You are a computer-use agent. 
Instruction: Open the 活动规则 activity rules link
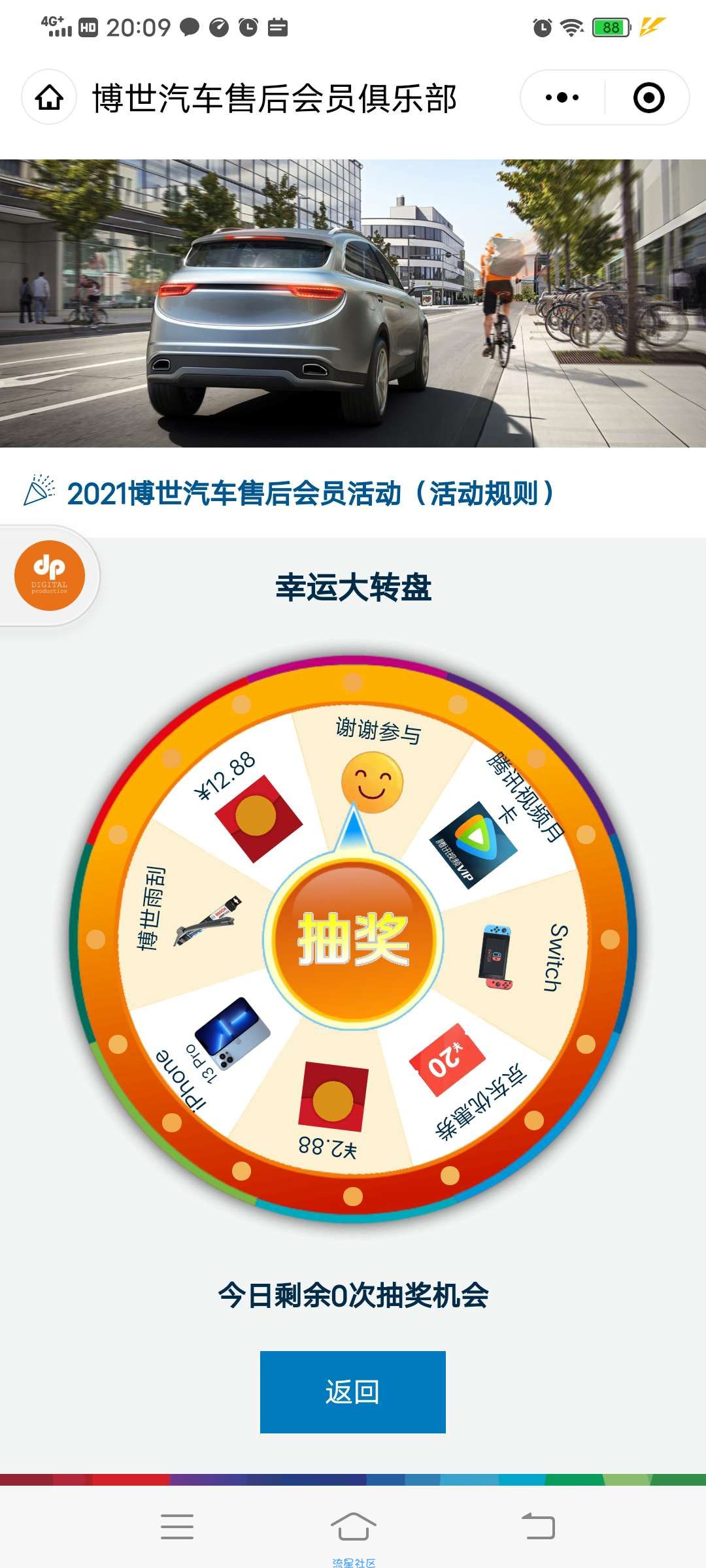(x=484, y=493)
